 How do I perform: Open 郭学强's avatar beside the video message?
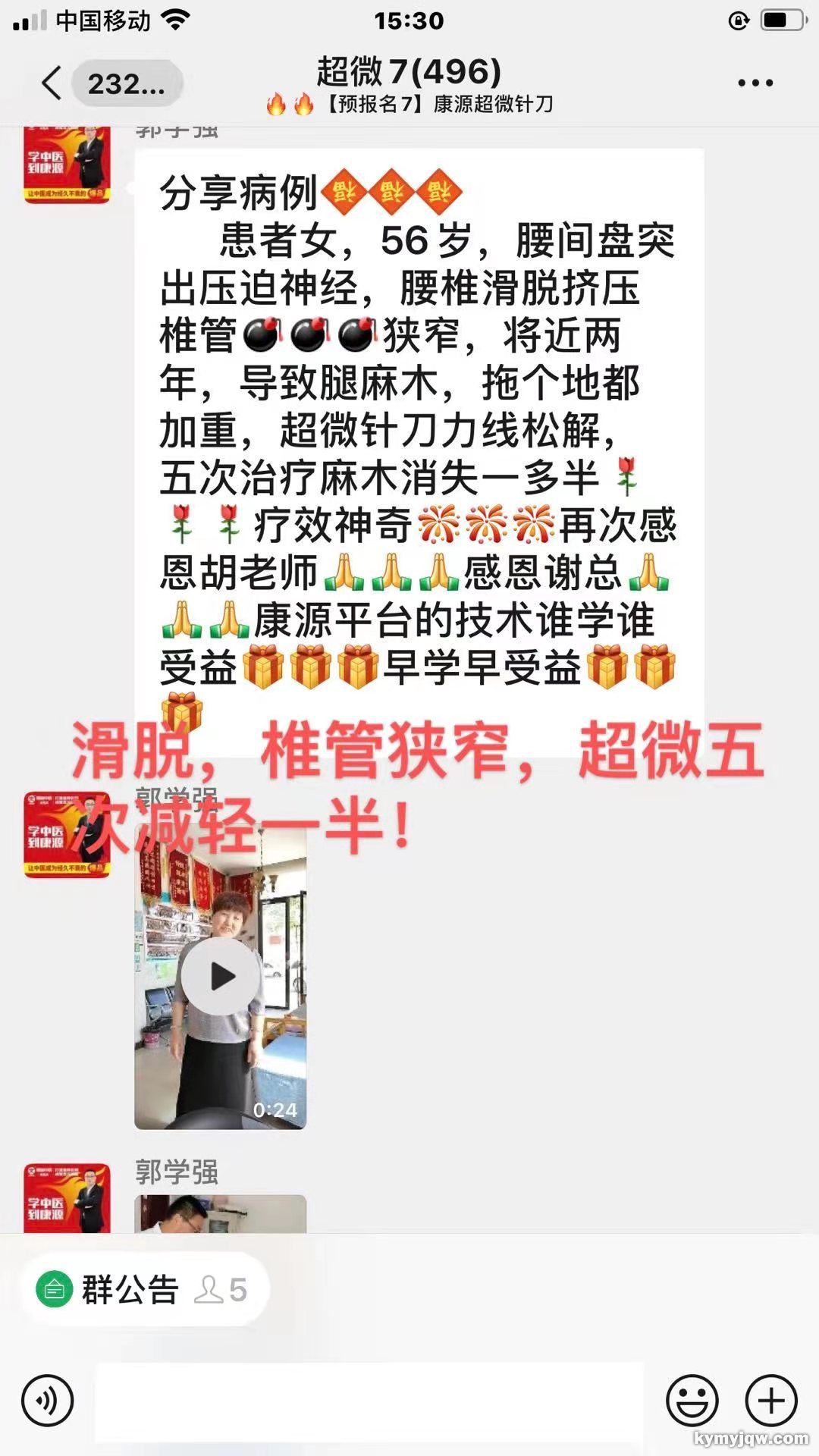coord(67,834)
